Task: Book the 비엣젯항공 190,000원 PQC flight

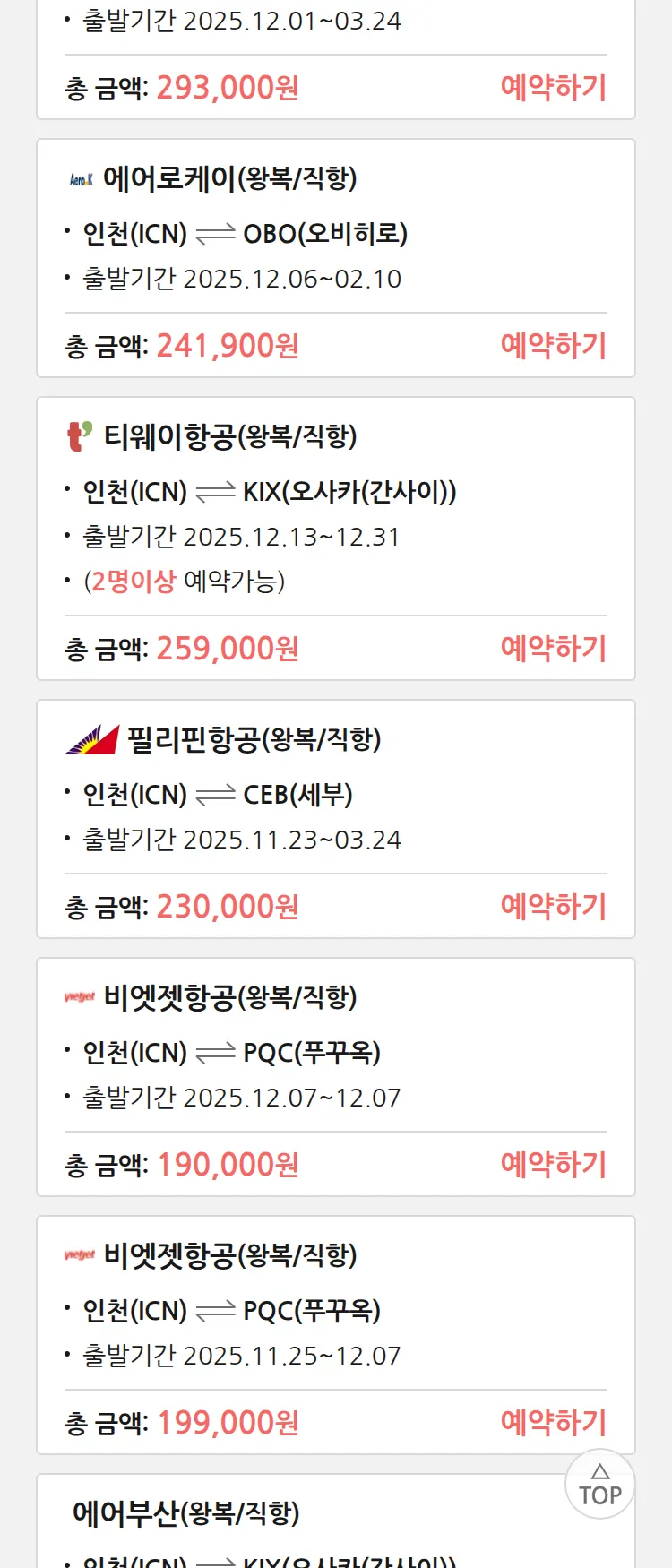Action: [553, 1165]
